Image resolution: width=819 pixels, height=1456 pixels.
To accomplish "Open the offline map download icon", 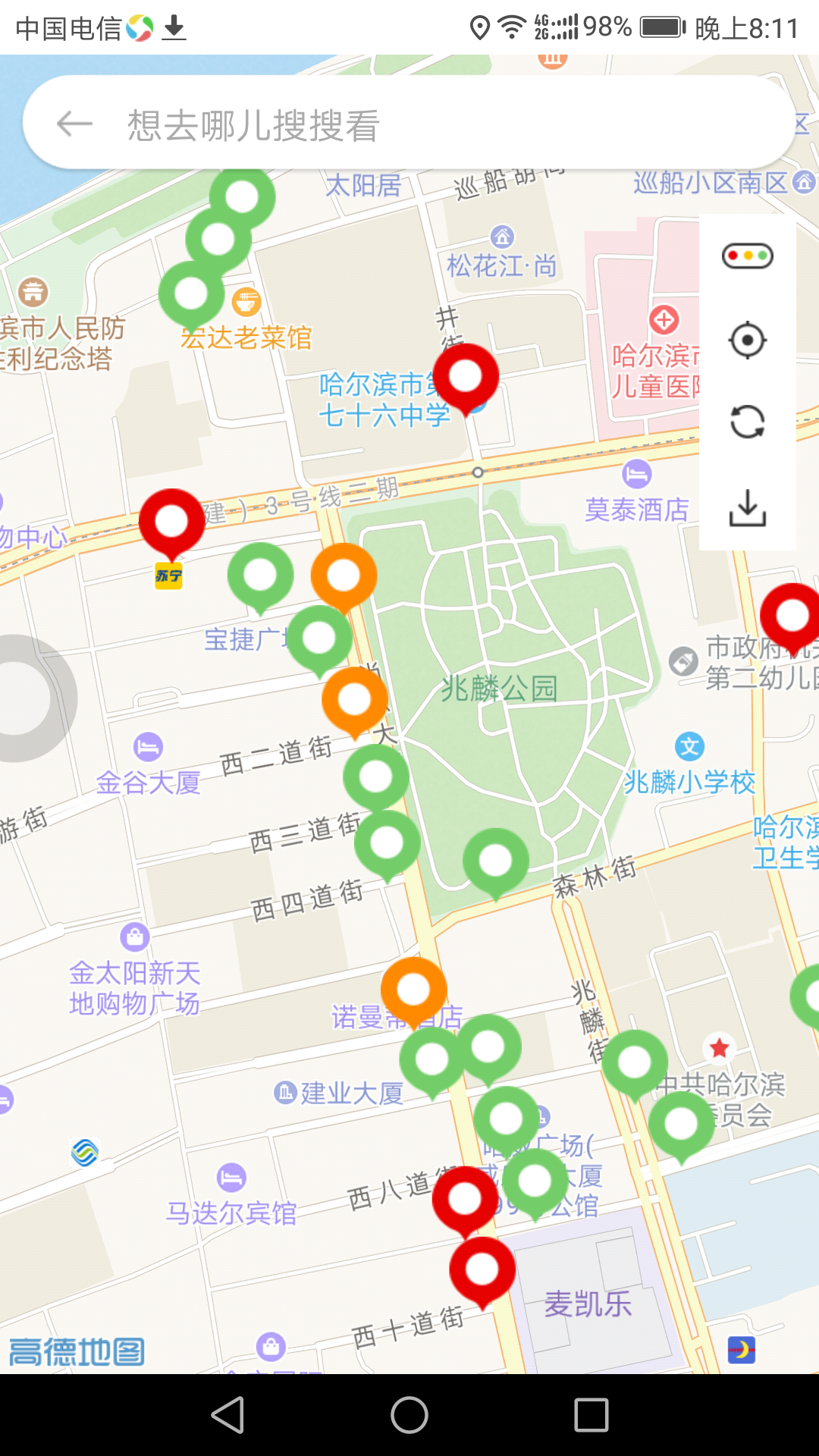I will (747, 507).
